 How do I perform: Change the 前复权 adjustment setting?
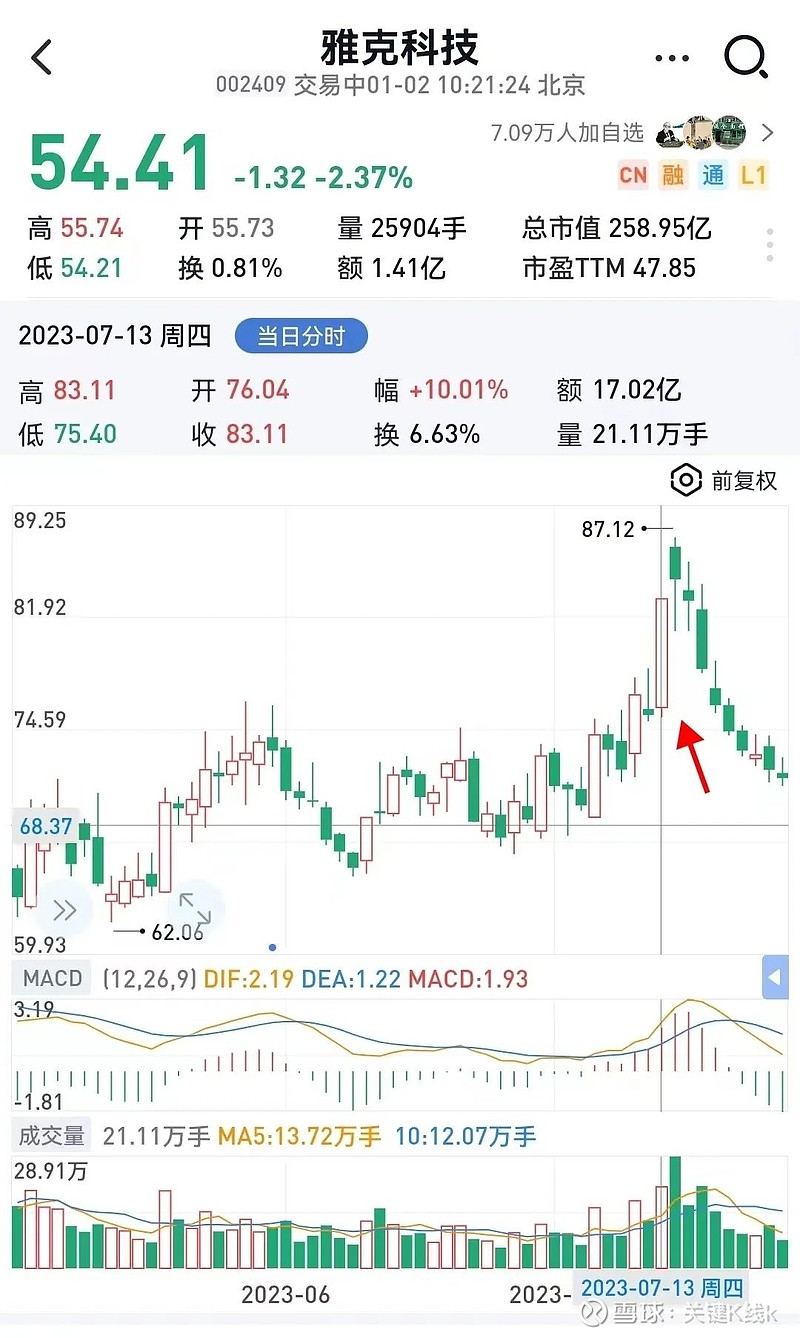pyautogui.click(x=724, y=480)
